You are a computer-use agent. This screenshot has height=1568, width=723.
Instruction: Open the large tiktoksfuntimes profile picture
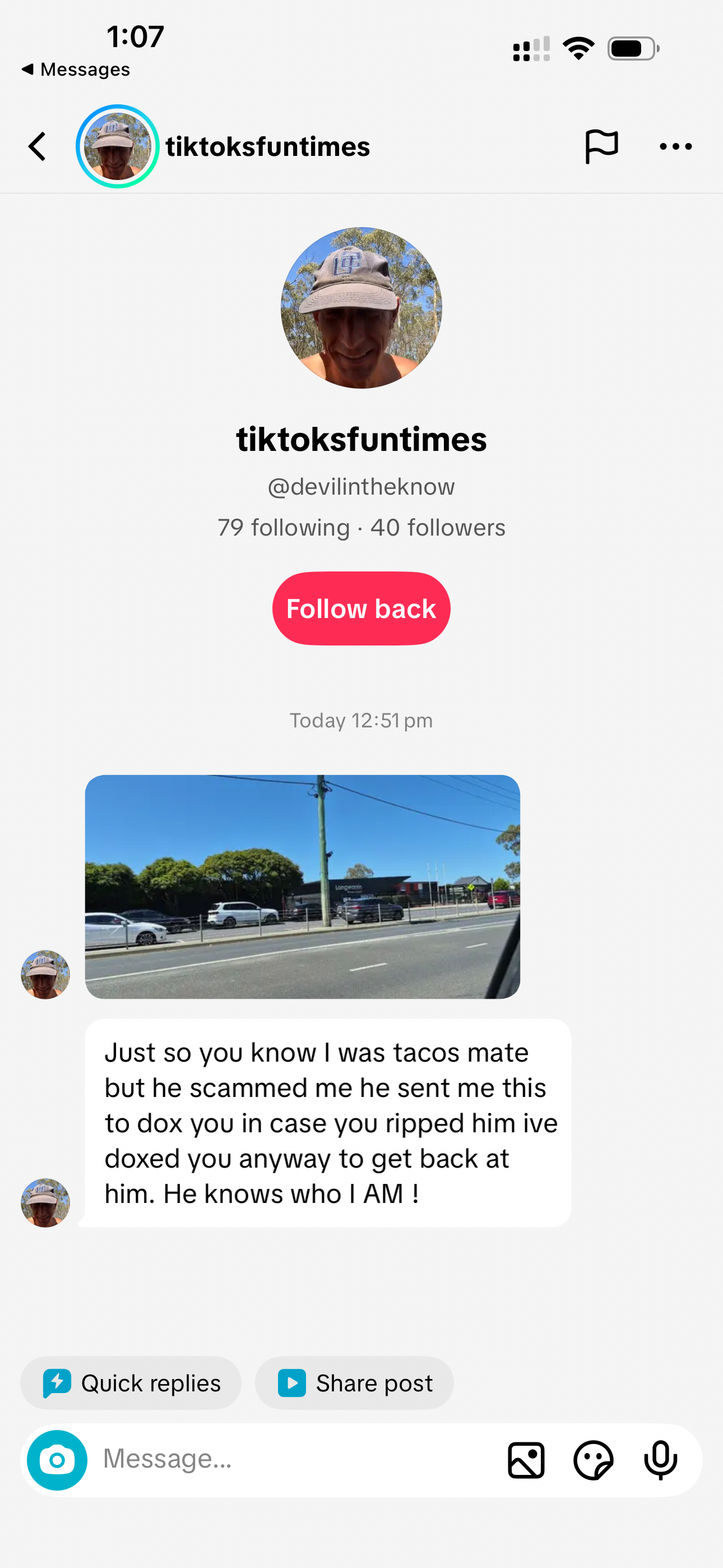point(361,308)
